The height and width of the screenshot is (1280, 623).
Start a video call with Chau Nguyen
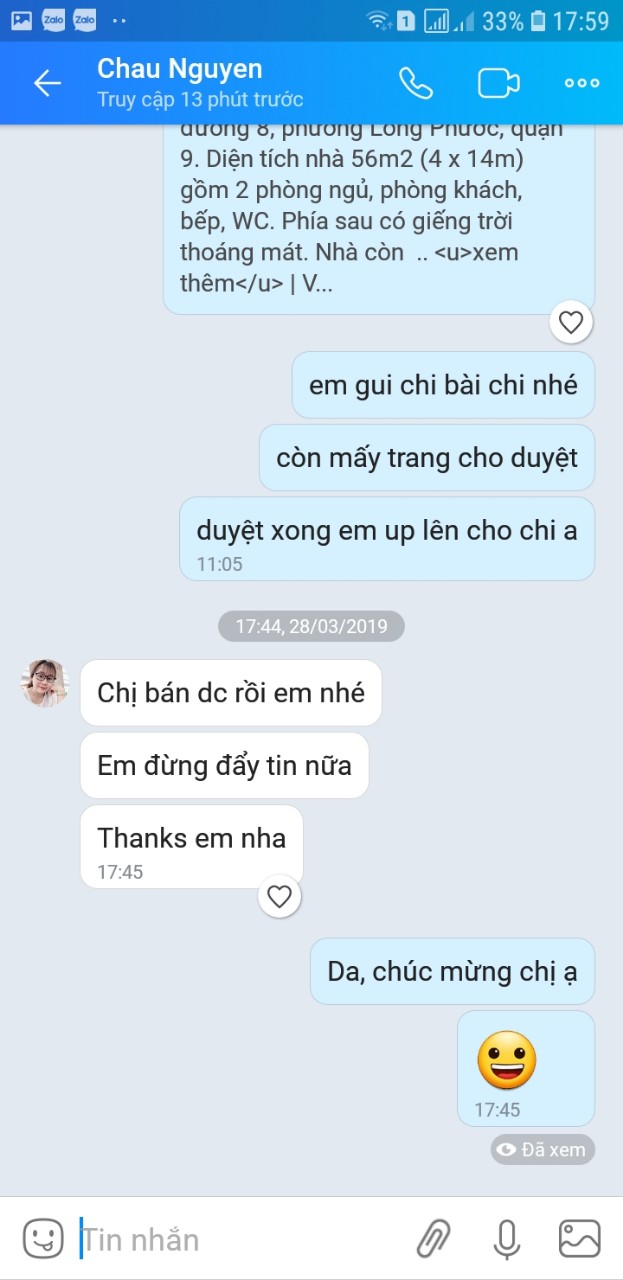pyautogui.click(x=498, y=83)
